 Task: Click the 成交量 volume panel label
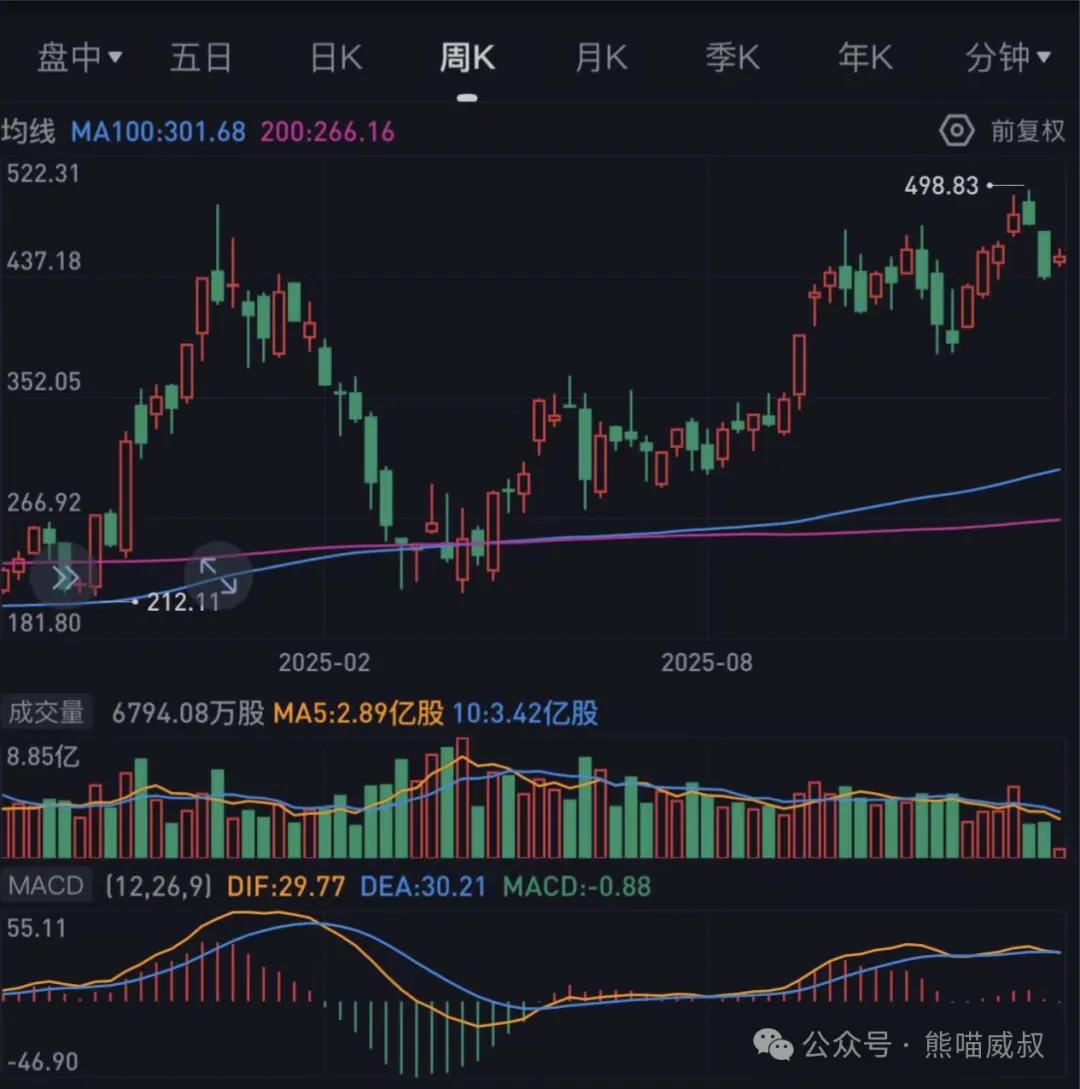coord(46,711)
